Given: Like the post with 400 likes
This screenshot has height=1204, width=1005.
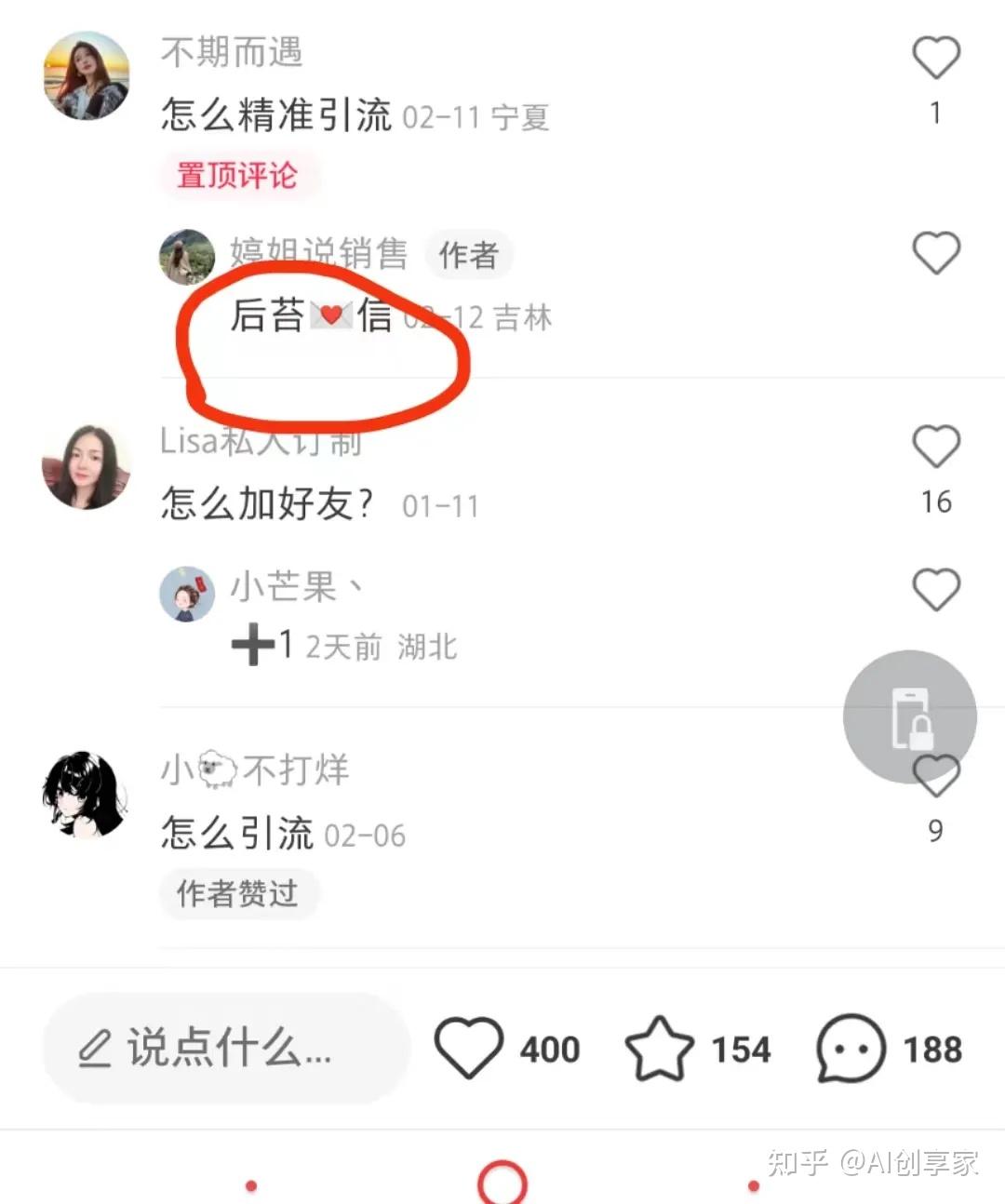Looking at the screenshot, I should click(469, 1049).
